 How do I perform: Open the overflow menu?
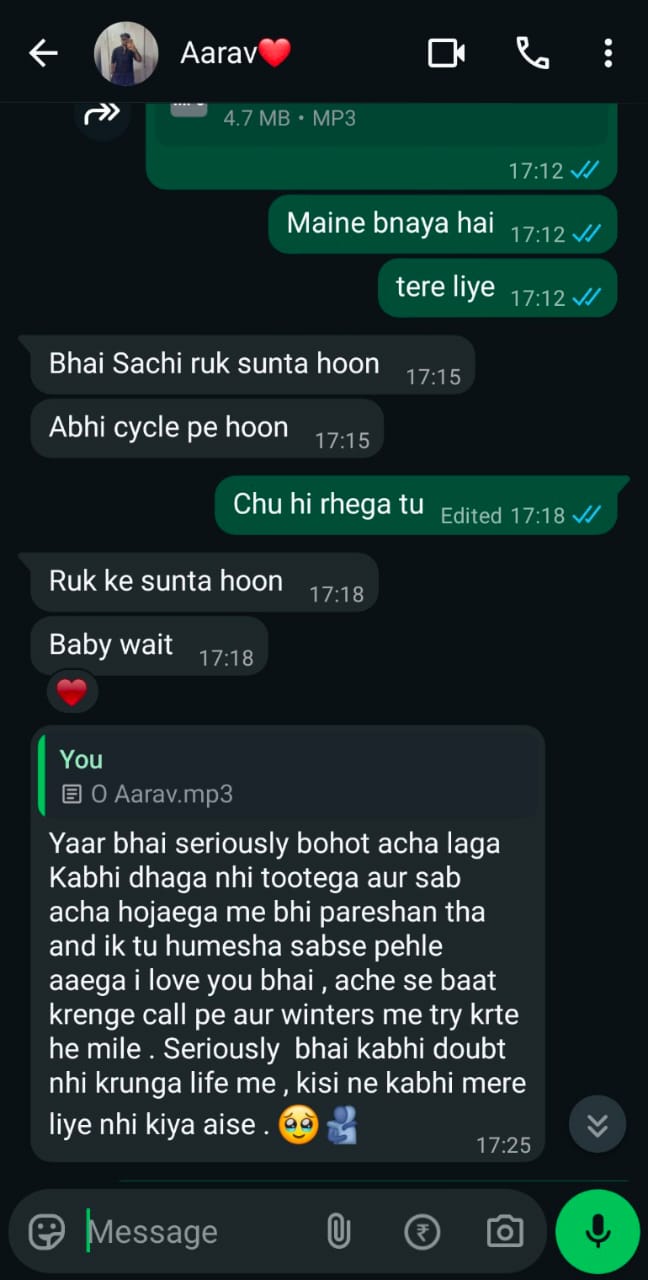[607, 53]
